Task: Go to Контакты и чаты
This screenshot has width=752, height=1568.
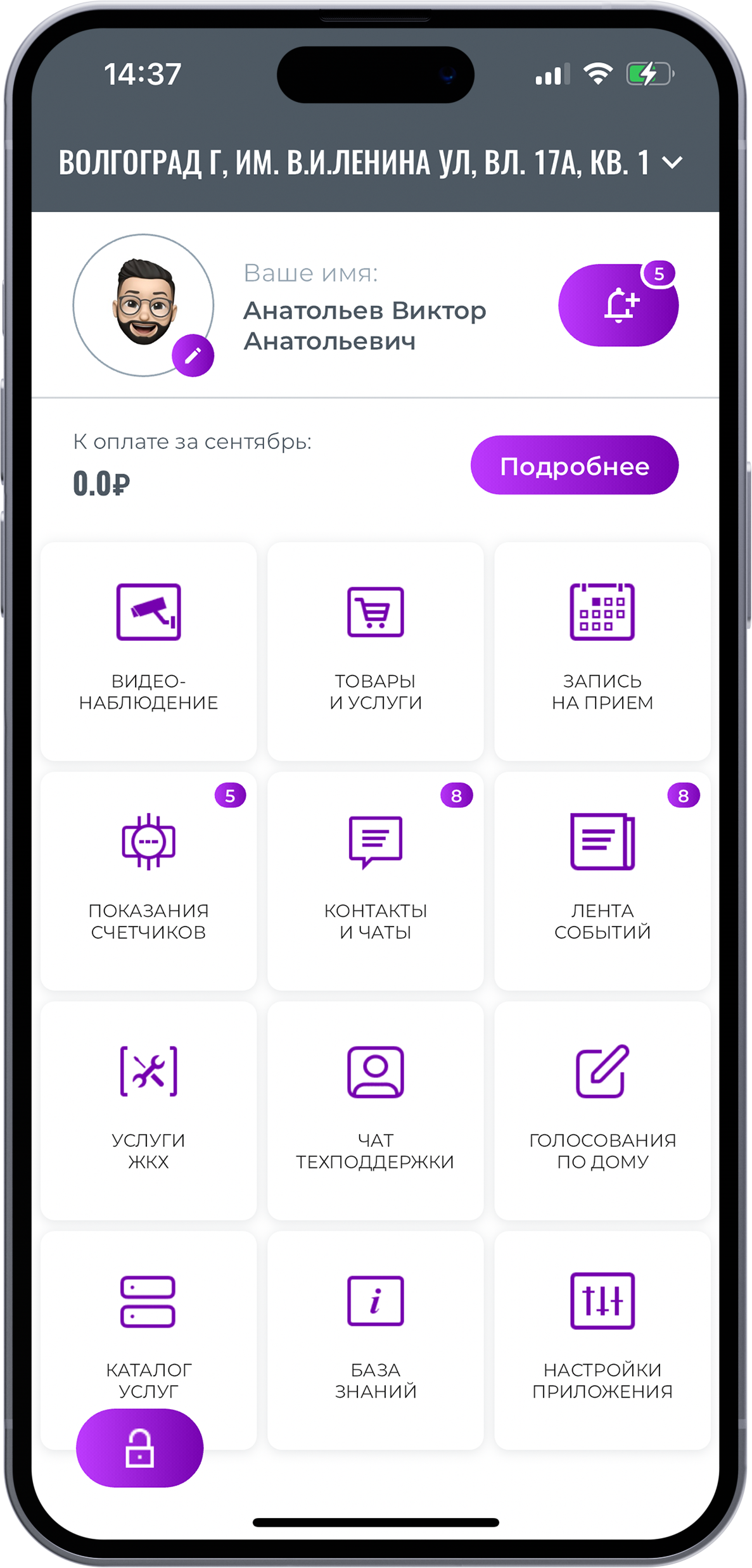Action: point(375,880)
